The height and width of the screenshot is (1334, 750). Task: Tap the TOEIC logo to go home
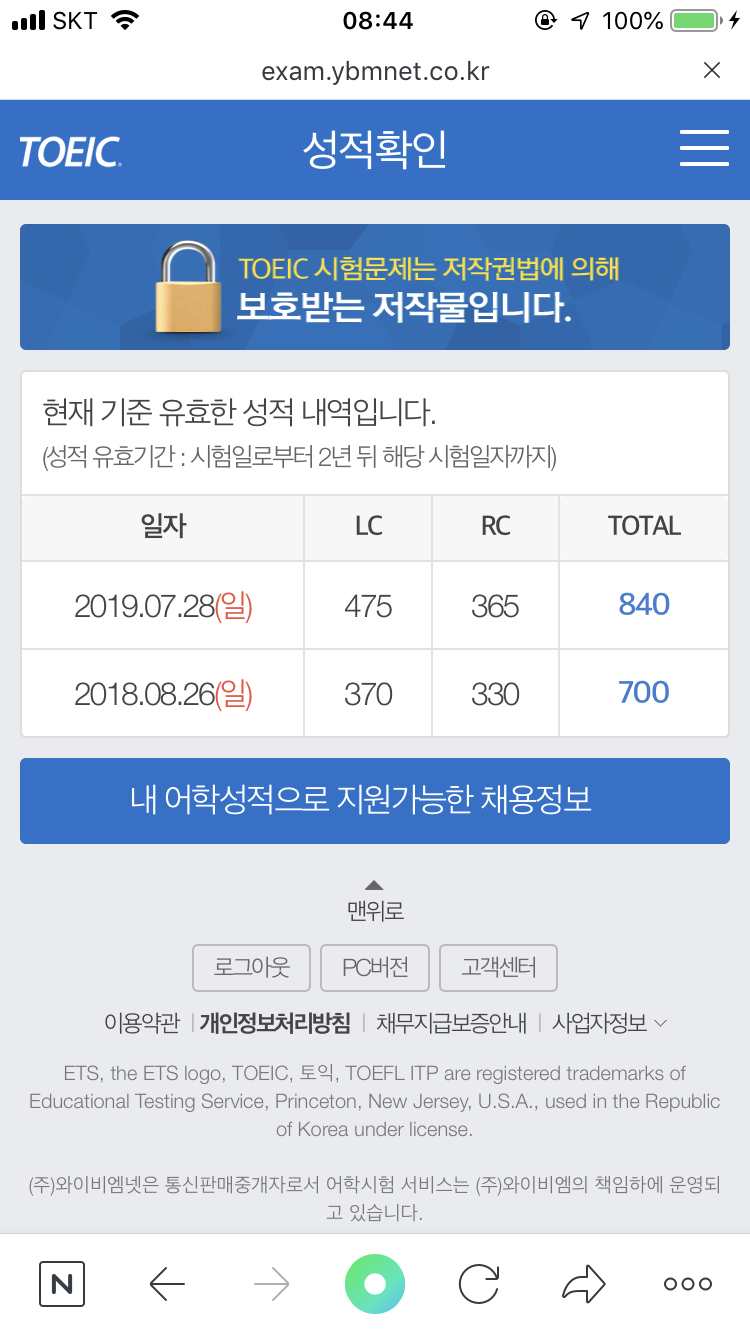pyautogui.click(x=70, y=152)
